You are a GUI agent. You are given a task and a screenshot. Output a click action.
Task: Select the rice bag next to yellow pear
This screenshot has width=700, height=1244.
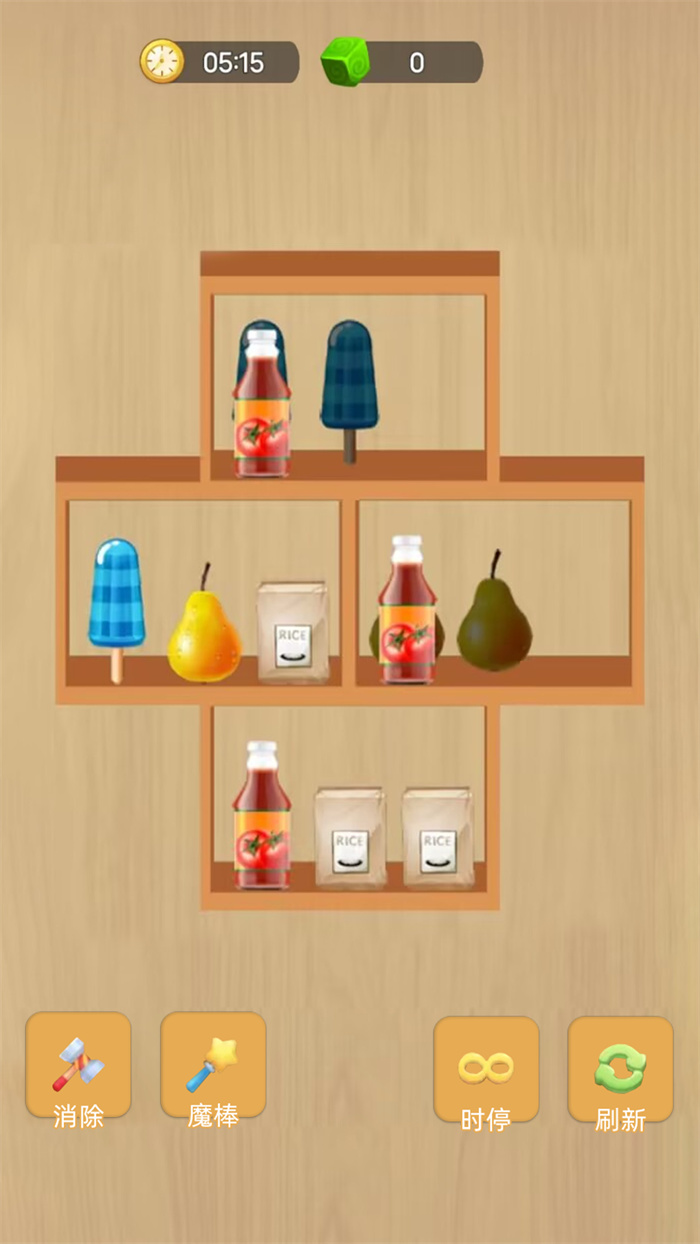point(292,632)
